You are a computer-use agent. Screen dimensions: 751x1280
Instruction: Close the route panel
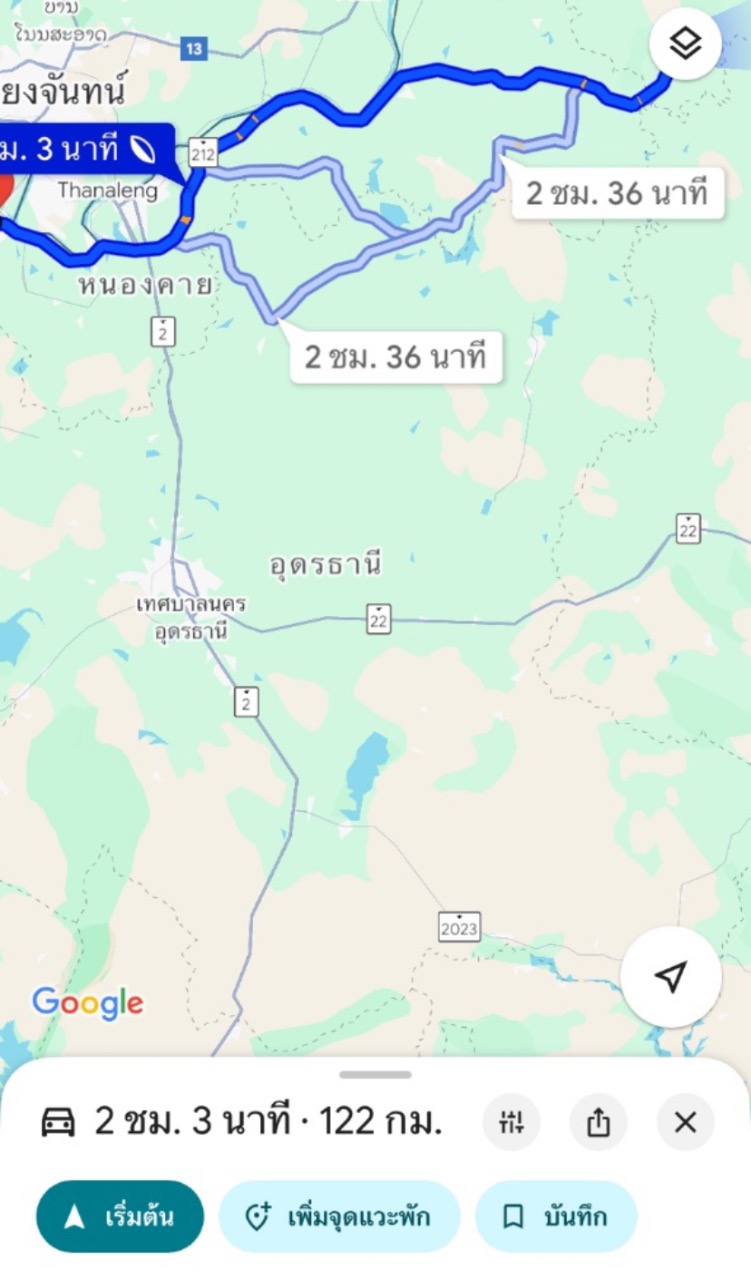pyautogui.click(x=685, y=1122)
